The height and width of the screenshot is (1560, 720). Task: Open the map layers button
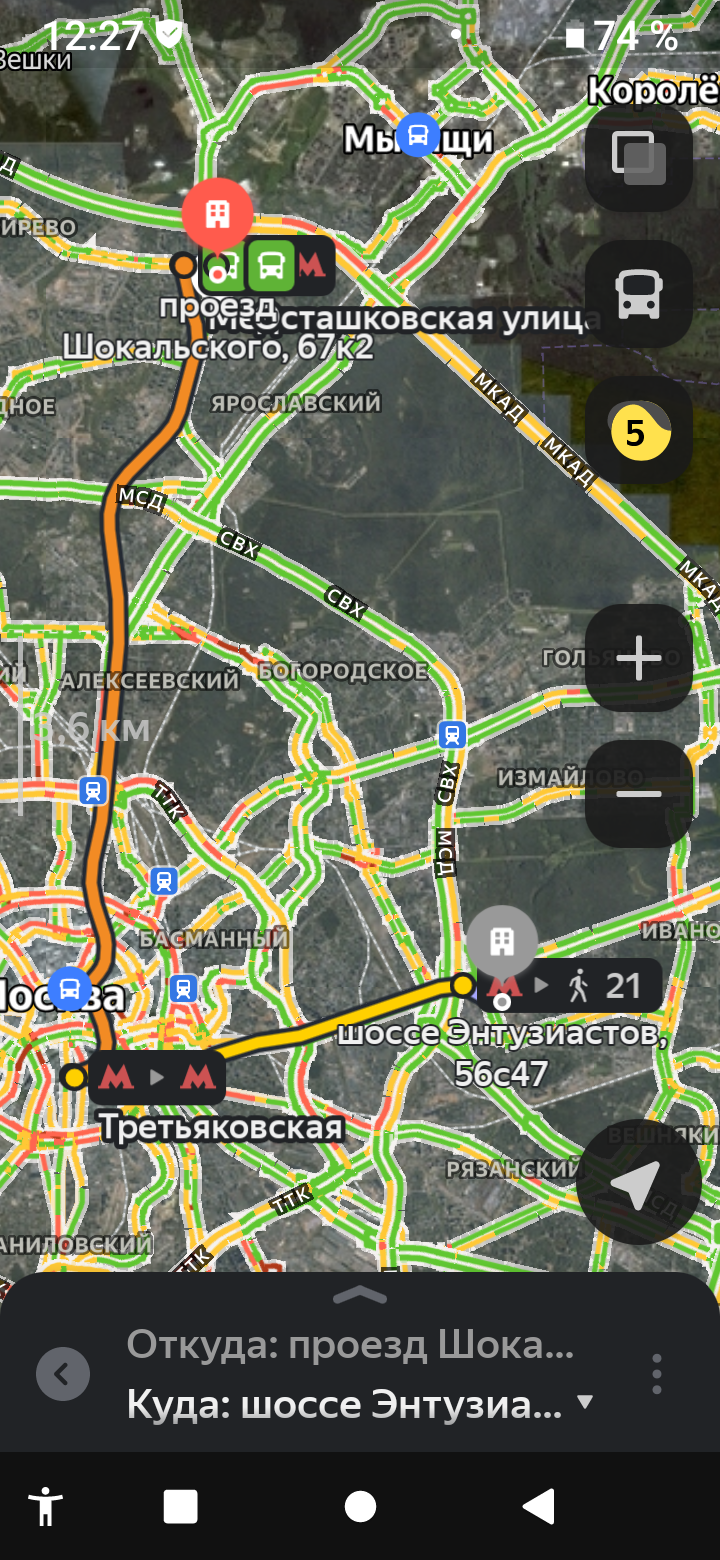(x=638, y=158)
